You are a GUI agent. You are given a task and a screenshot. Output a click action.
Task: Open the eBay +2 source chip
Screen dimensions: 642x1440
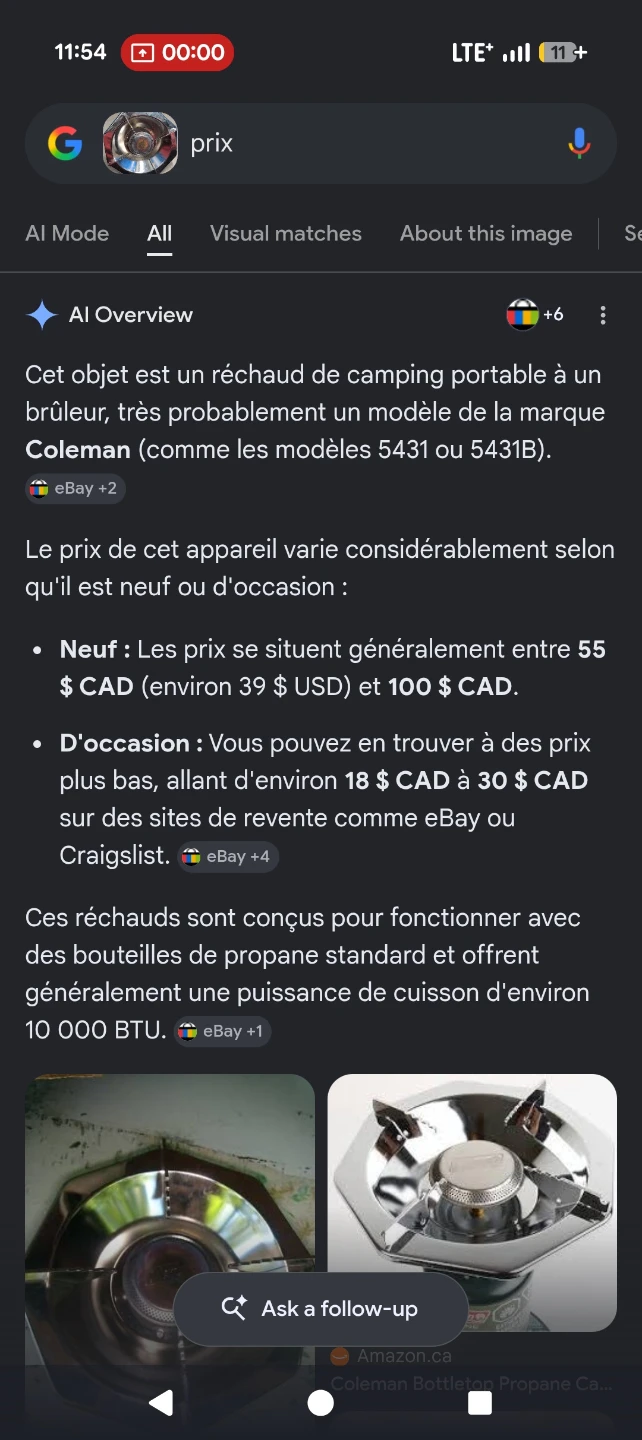[75, 489]
